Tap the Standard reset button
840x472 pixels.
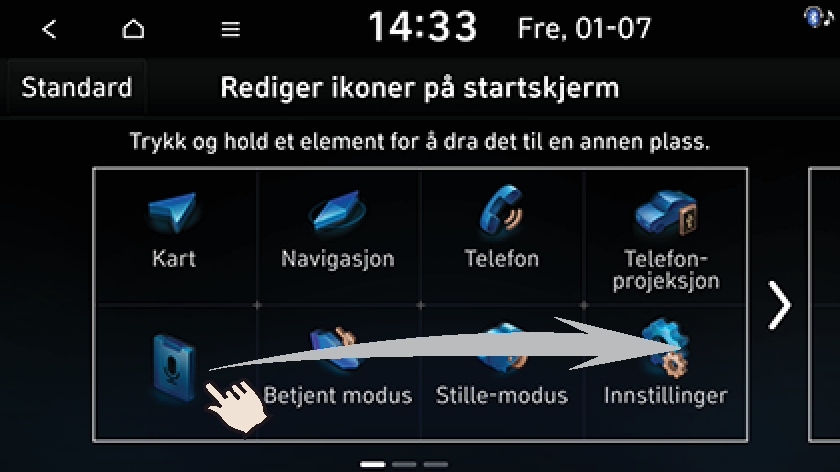(x=77, y=87)
